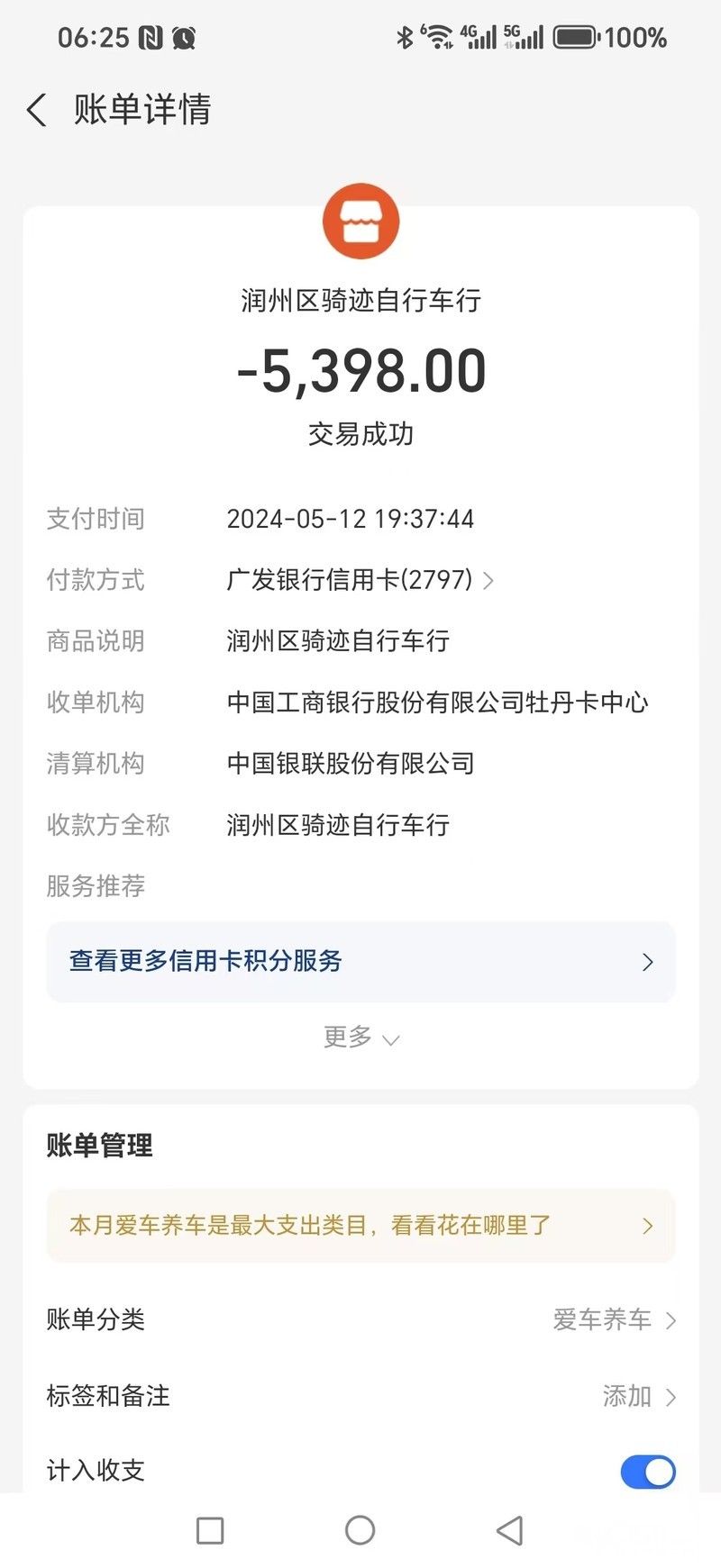
Task: Tap the system home button
Action: coord(360,1530)
